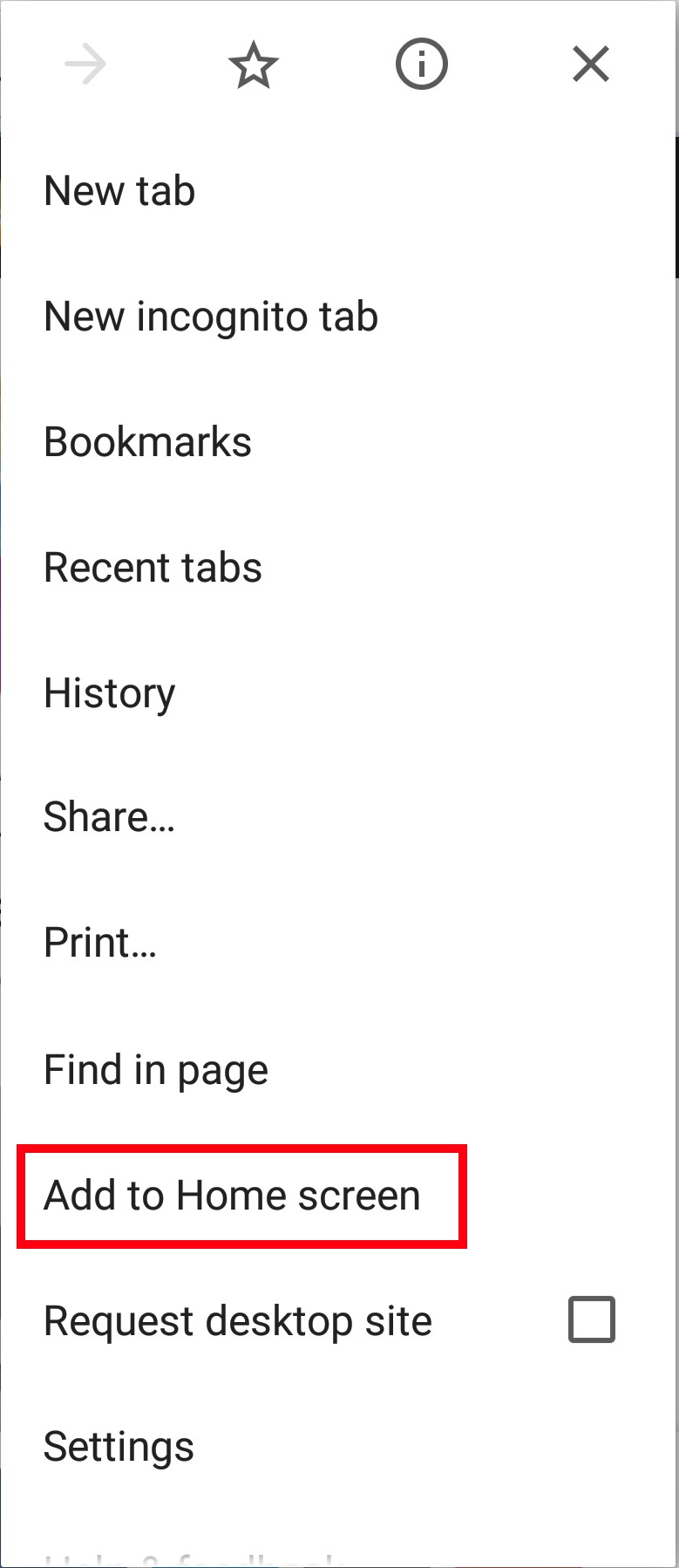The width and height of the screenshot is (679, 1568).
Task: Show Recent tabs
Action: pyautogui.click(x=153, y=568)
